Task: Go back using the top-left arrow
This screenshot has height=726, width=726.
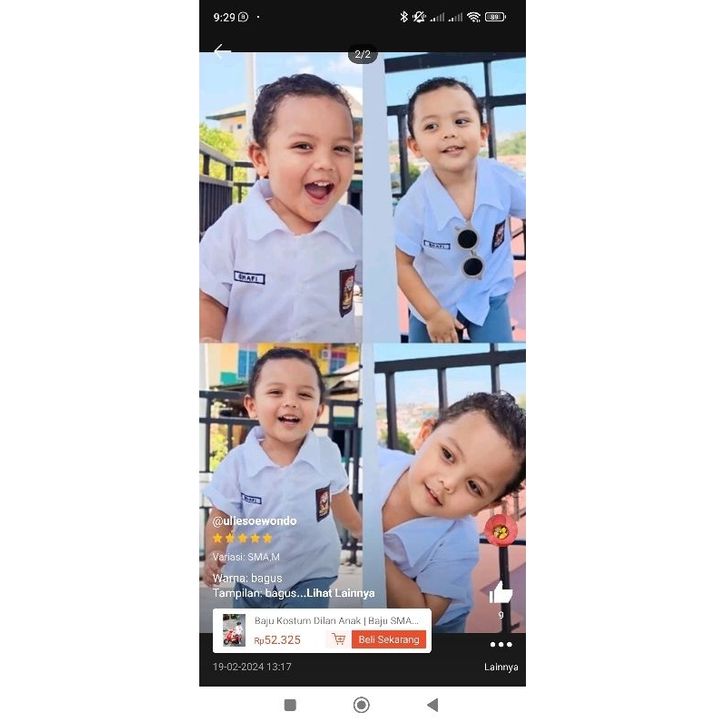Action: pos(222,51)
